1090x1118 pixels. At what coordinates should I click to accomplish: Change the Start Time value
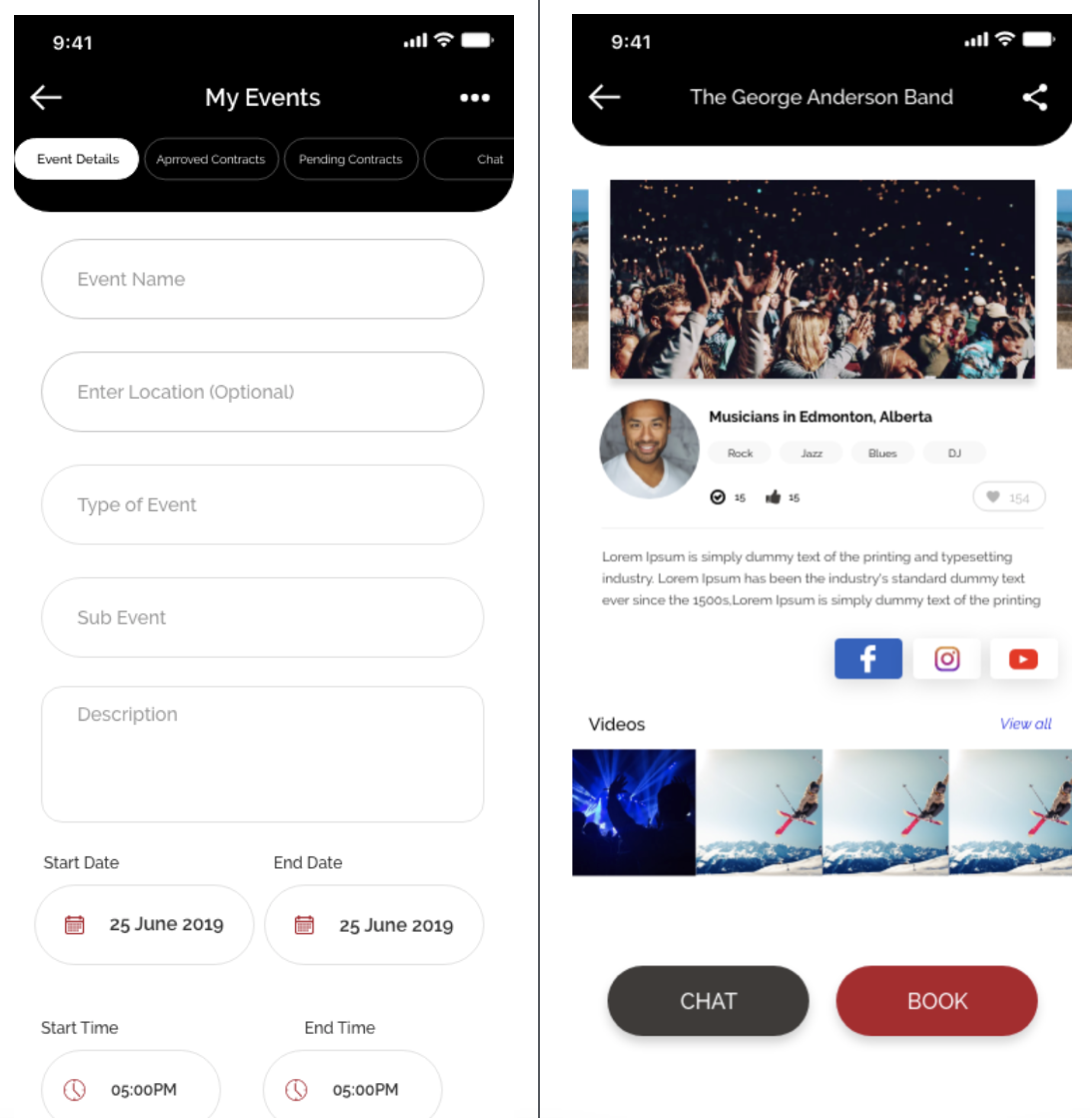pos(131,1089)
